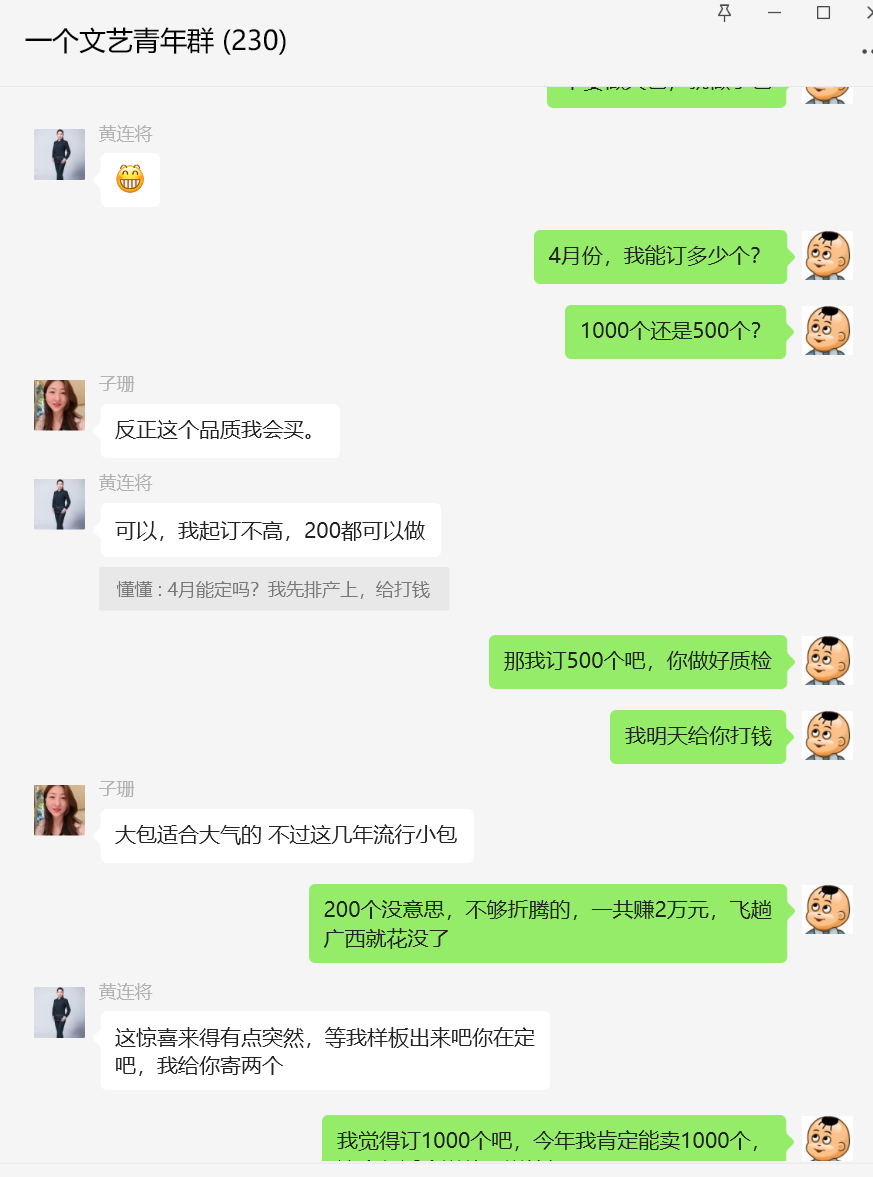Click the message about 寄两个样板
Screen dimensions: 873x1177
325,1050
